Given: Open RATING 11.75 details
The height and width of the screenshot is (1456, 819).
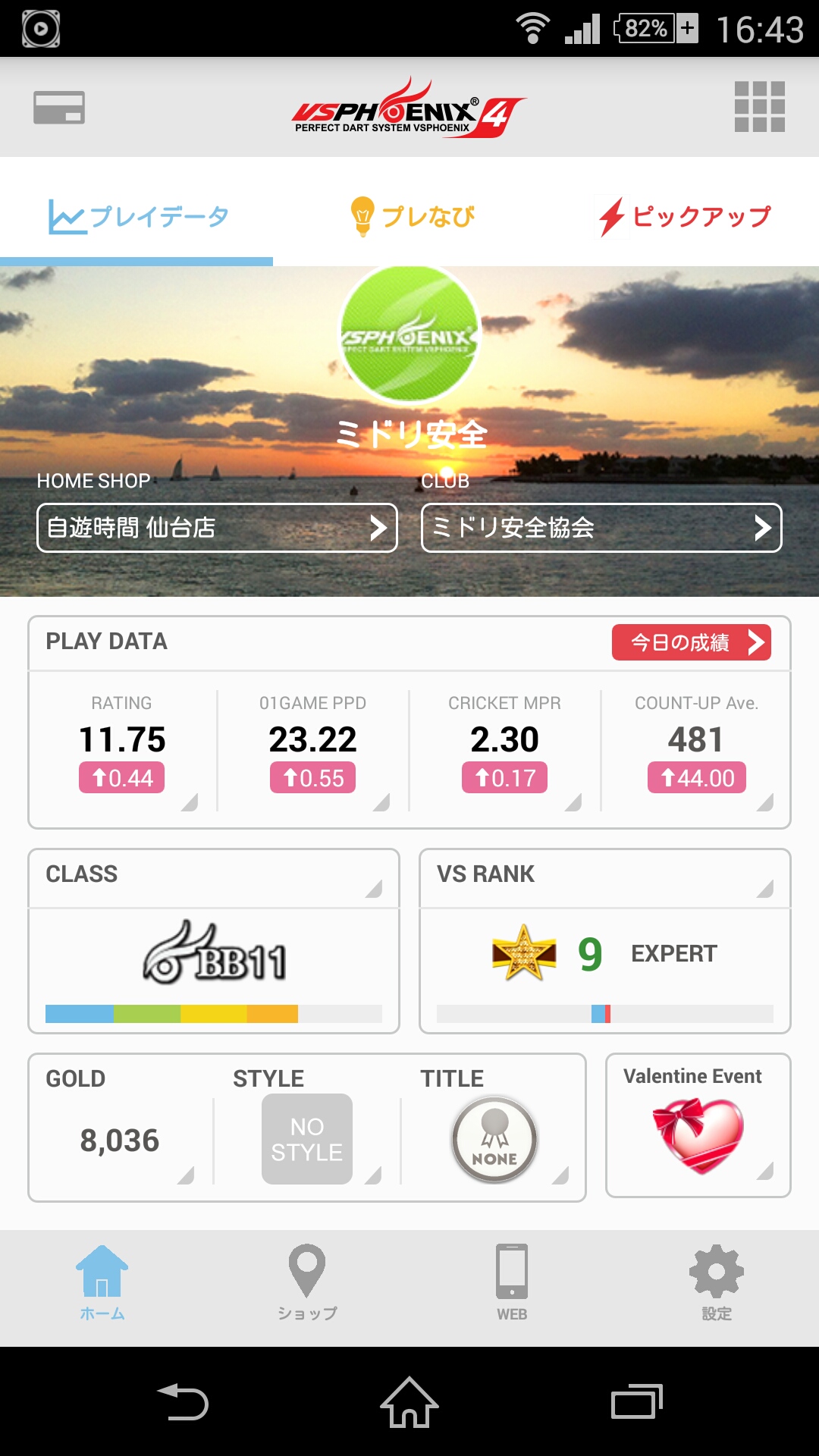Looking at the screenshot, I should coord(122,749).
